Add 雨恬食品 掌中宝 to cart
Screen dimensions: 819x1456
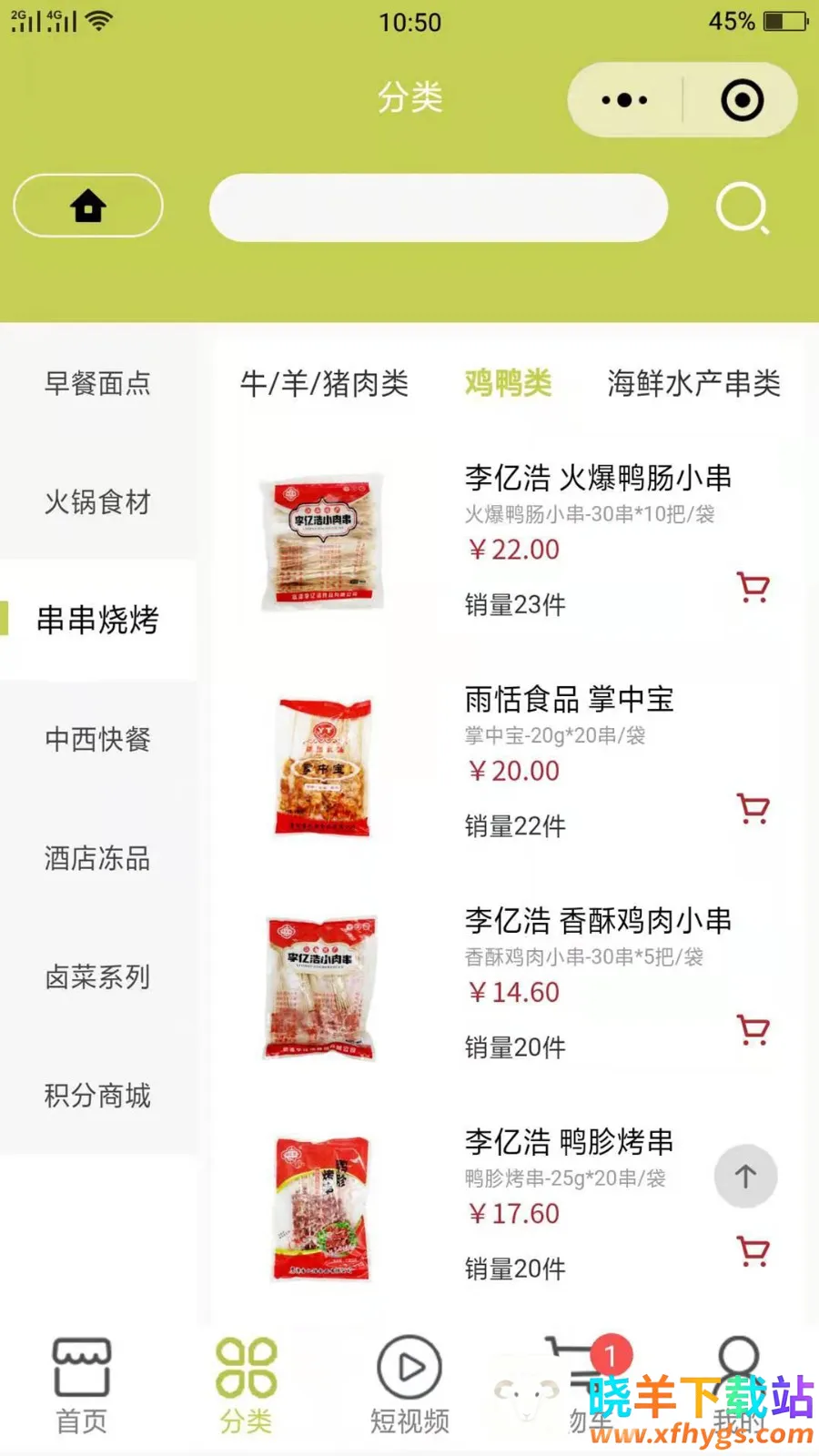pyautogui.click(x=753, y=809)
